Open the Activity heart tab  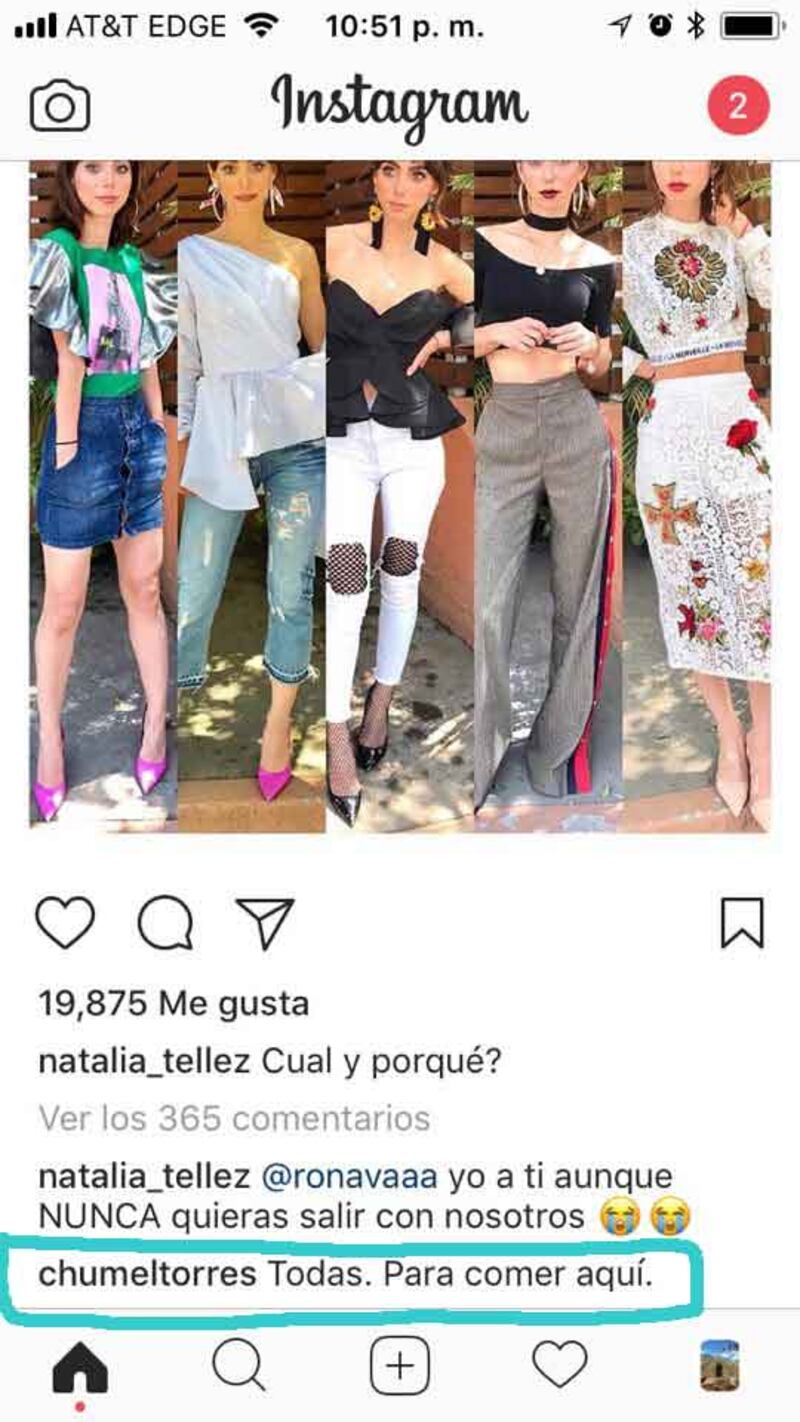coord(558,1366)
